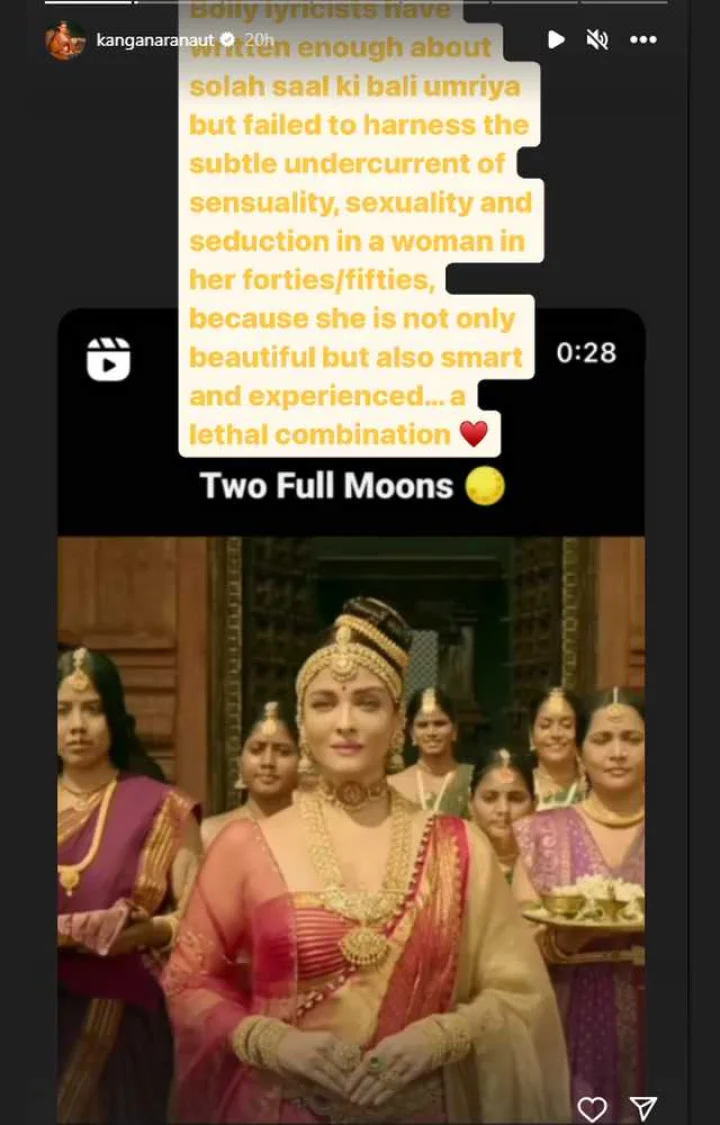
Task: Open the story overflow menu
Action: tap(643, 40)
